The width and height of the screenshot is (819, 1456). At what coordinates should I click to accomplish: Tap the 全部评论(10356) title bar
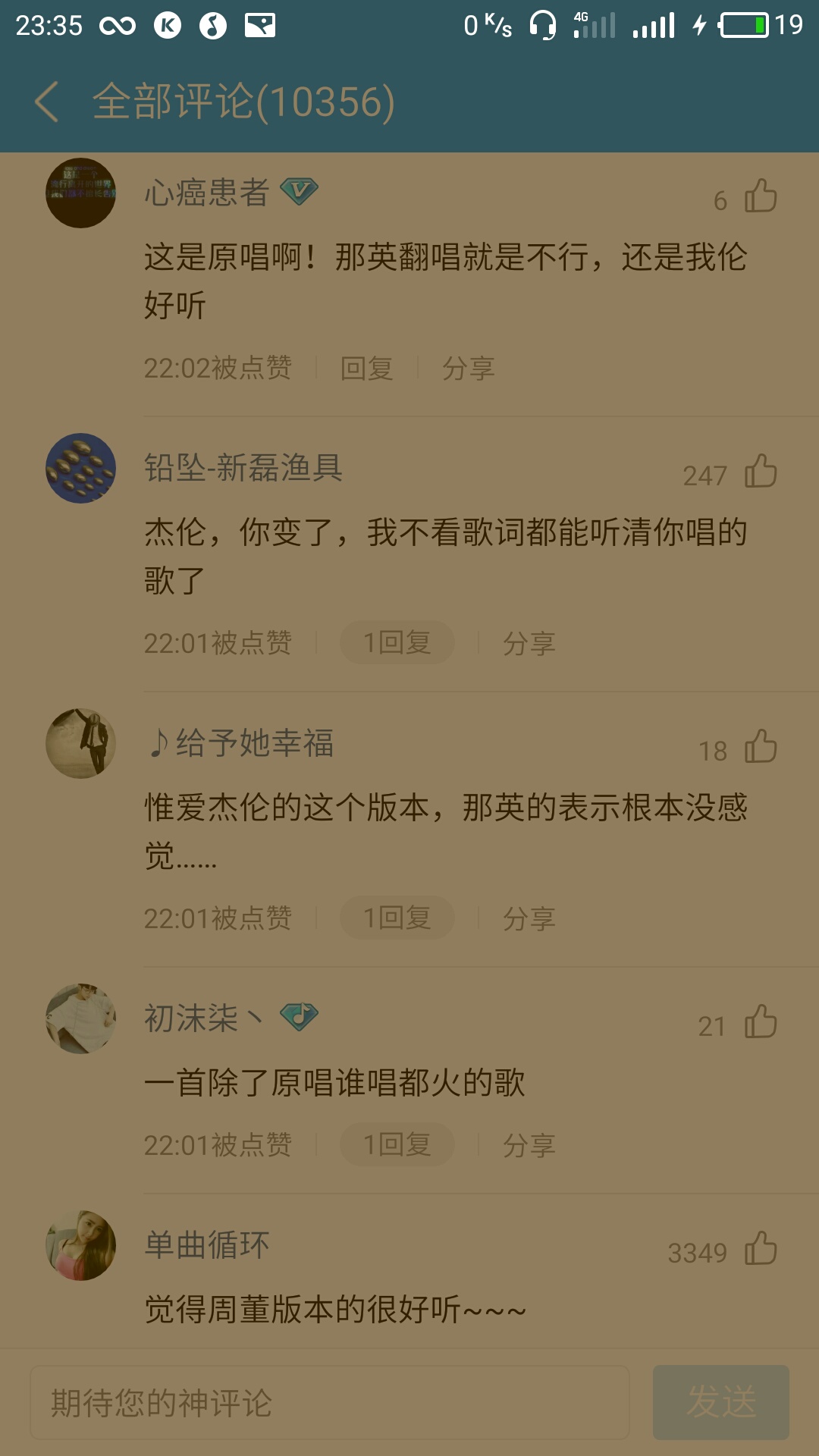[x=243, y=101]
